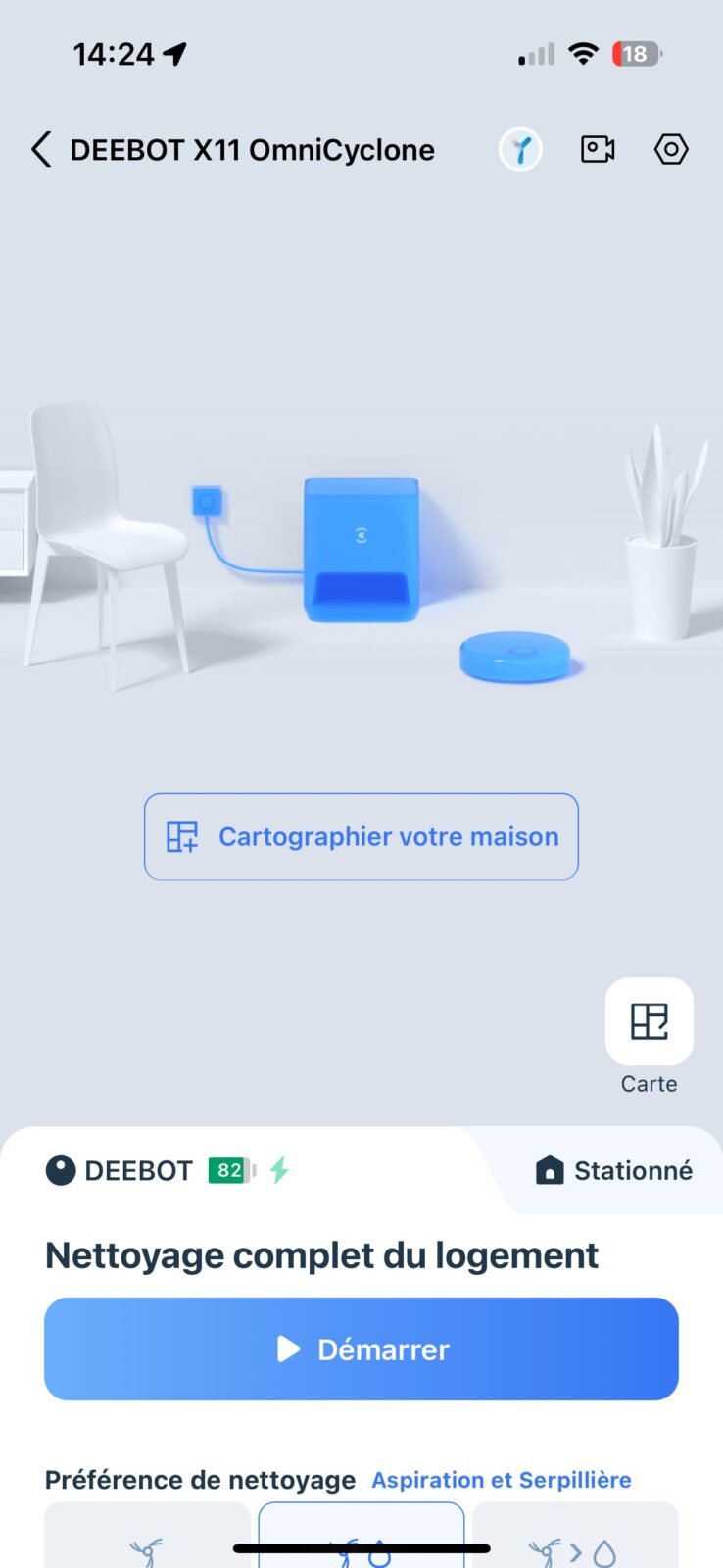Open the video camera monitor
The height and width of the screenshot is (1568, 723).
pos(598,149)
